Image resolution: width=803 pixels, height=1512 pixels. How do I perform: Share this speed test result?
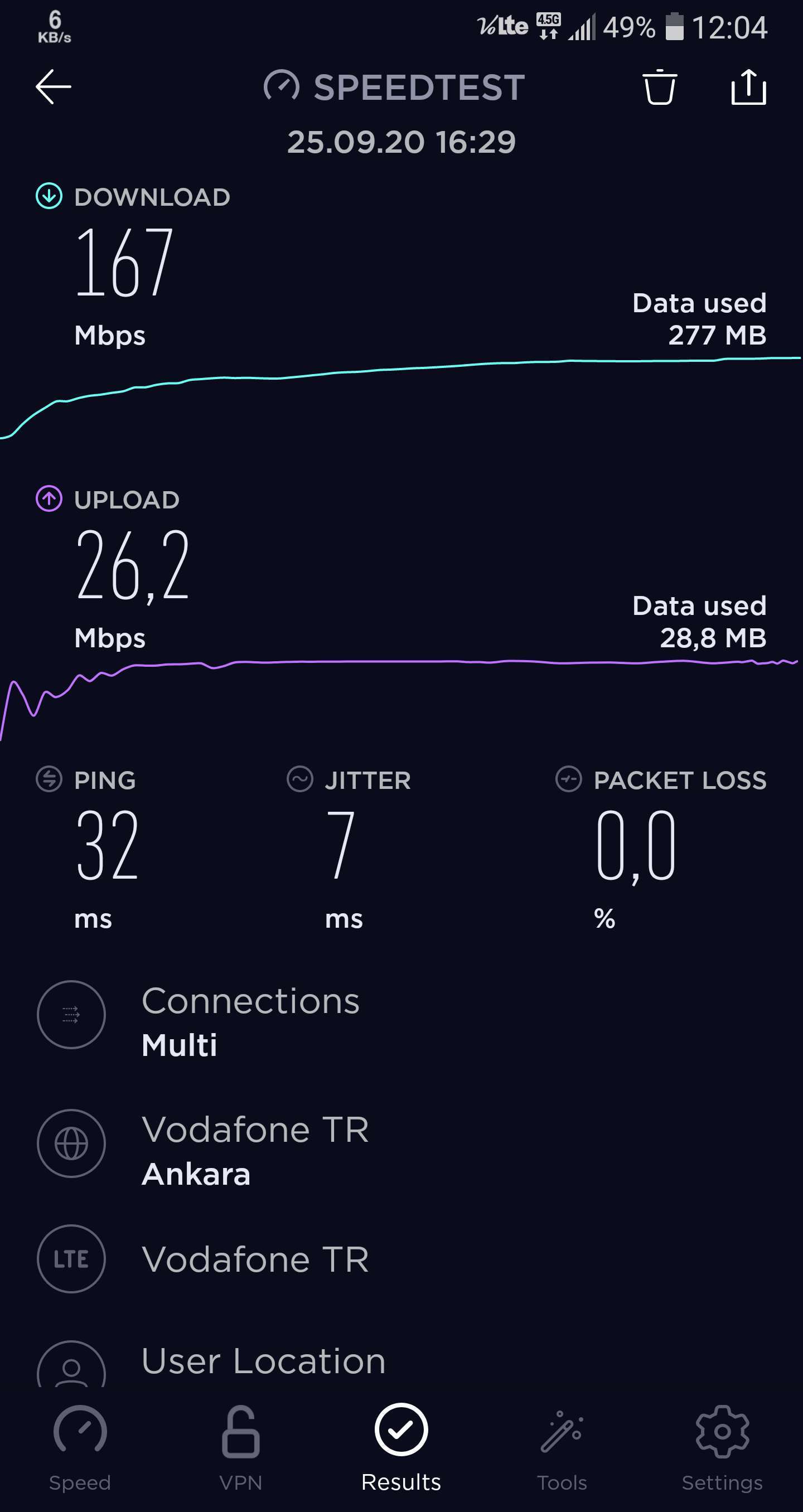(x=748, y=87)
